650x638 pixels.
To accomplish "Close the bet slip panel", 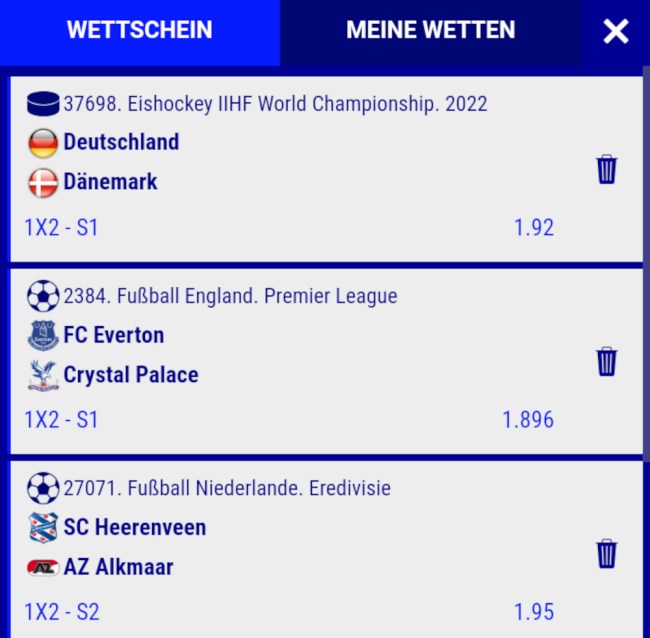I will click(616, 32).
